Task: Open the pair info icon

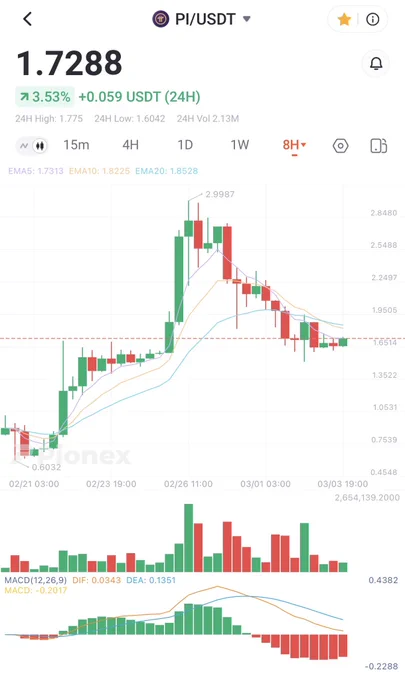Action: point(372,19)
